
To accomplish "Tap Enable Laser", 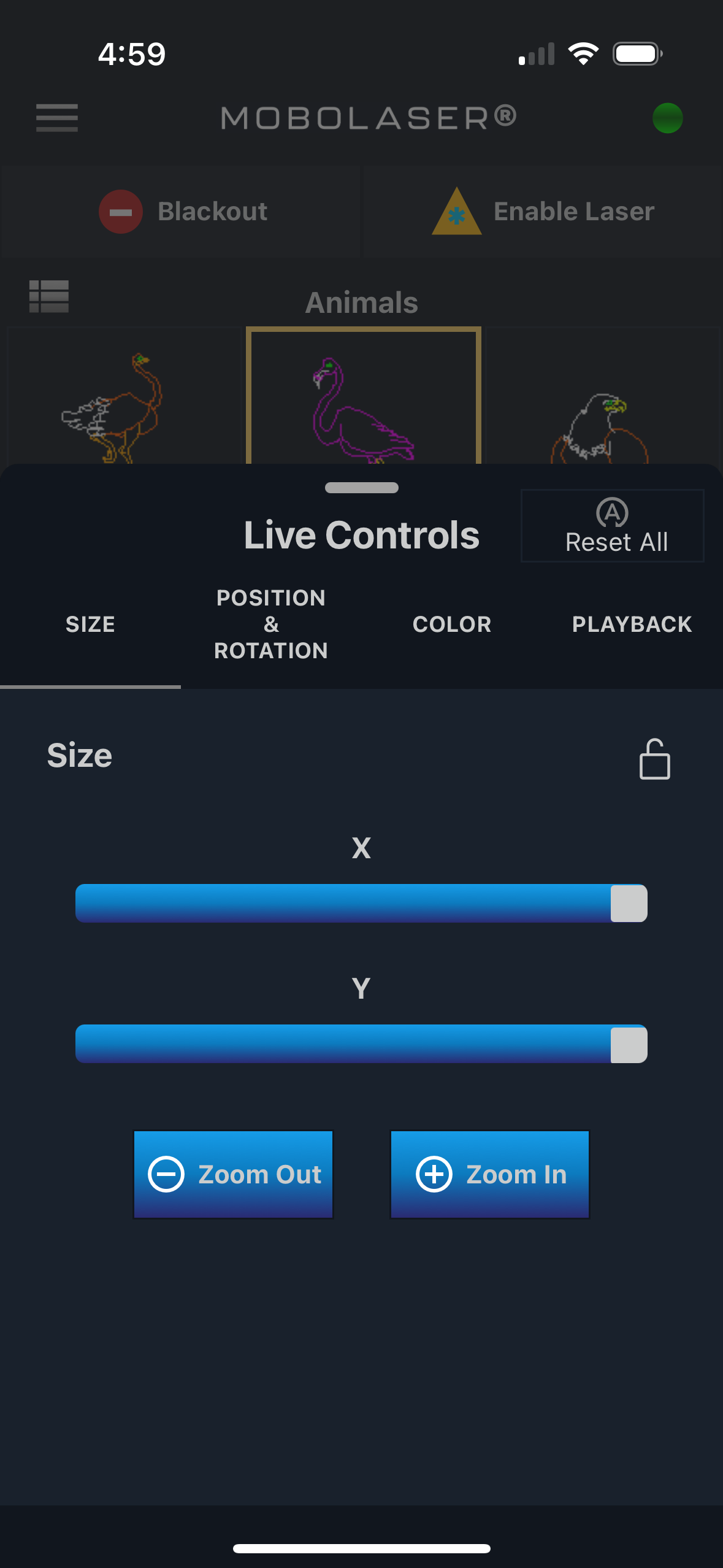I will pyautogui.click(x=543, y=212).
